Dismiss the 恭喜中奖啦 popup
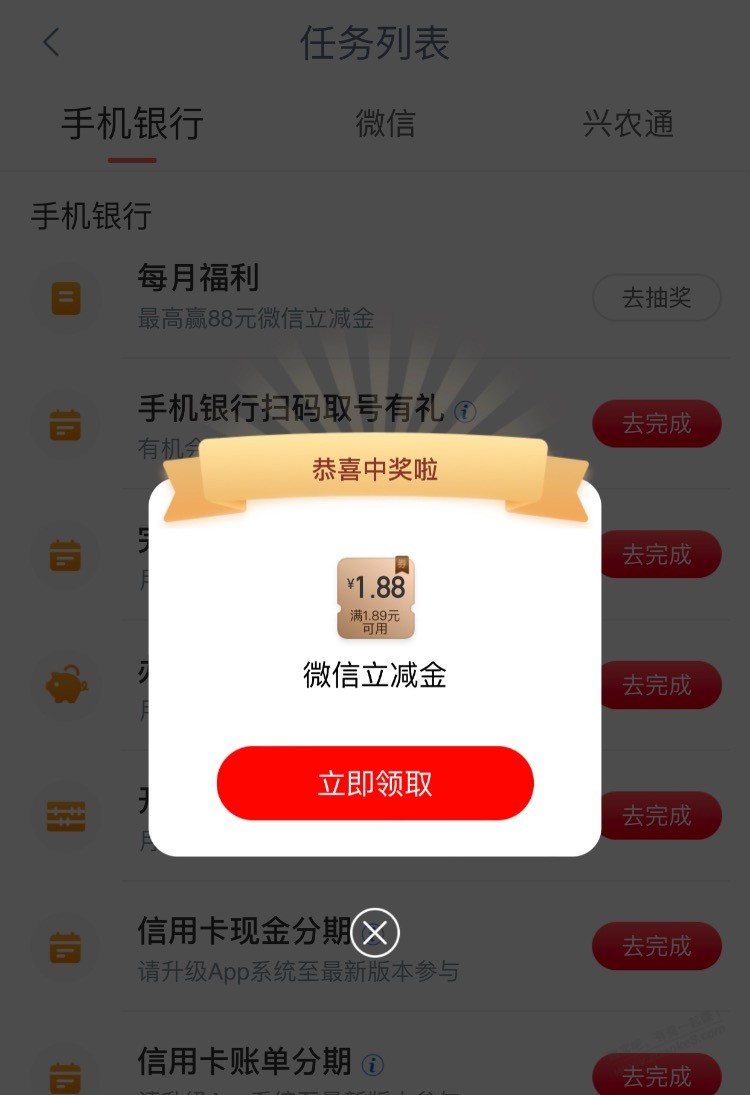This screenshot has width=750, height=1095. (375, 933)
